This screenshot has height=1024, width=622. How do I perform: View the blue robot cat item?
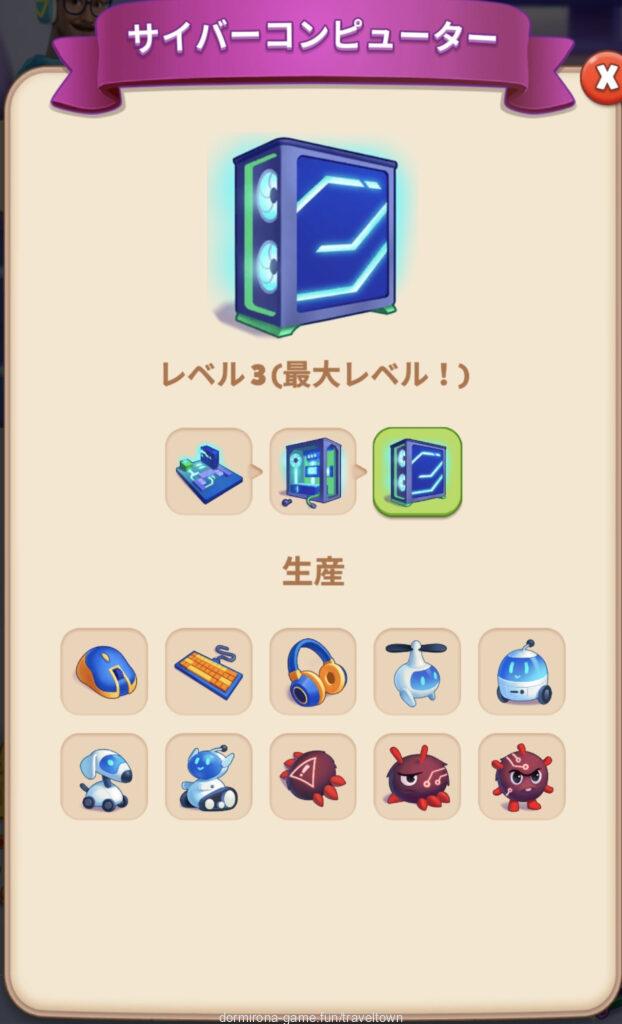(x=208, y=777)
